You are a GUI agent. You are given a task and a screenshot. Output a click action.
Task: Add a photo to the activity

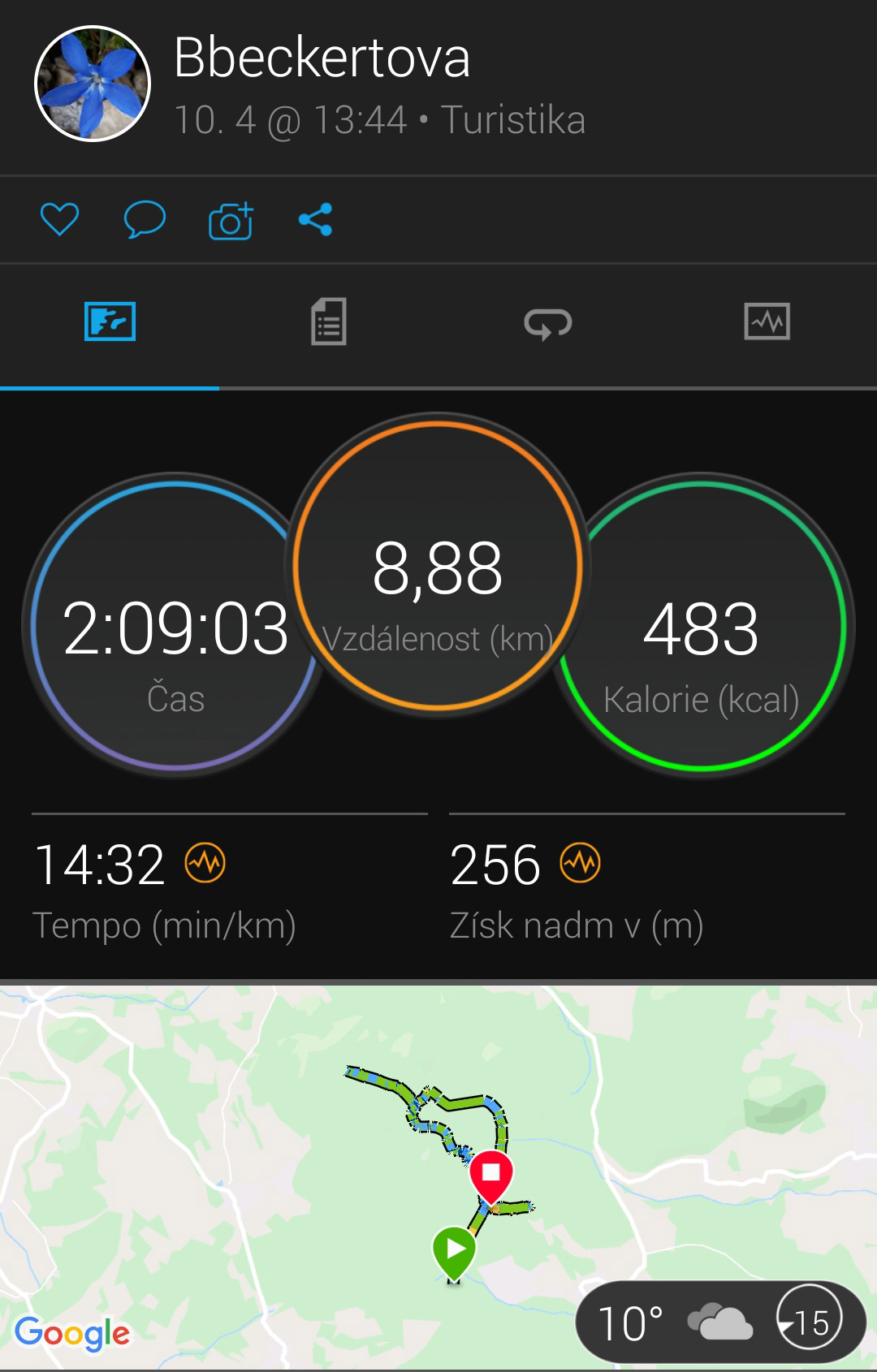point(231,220)
